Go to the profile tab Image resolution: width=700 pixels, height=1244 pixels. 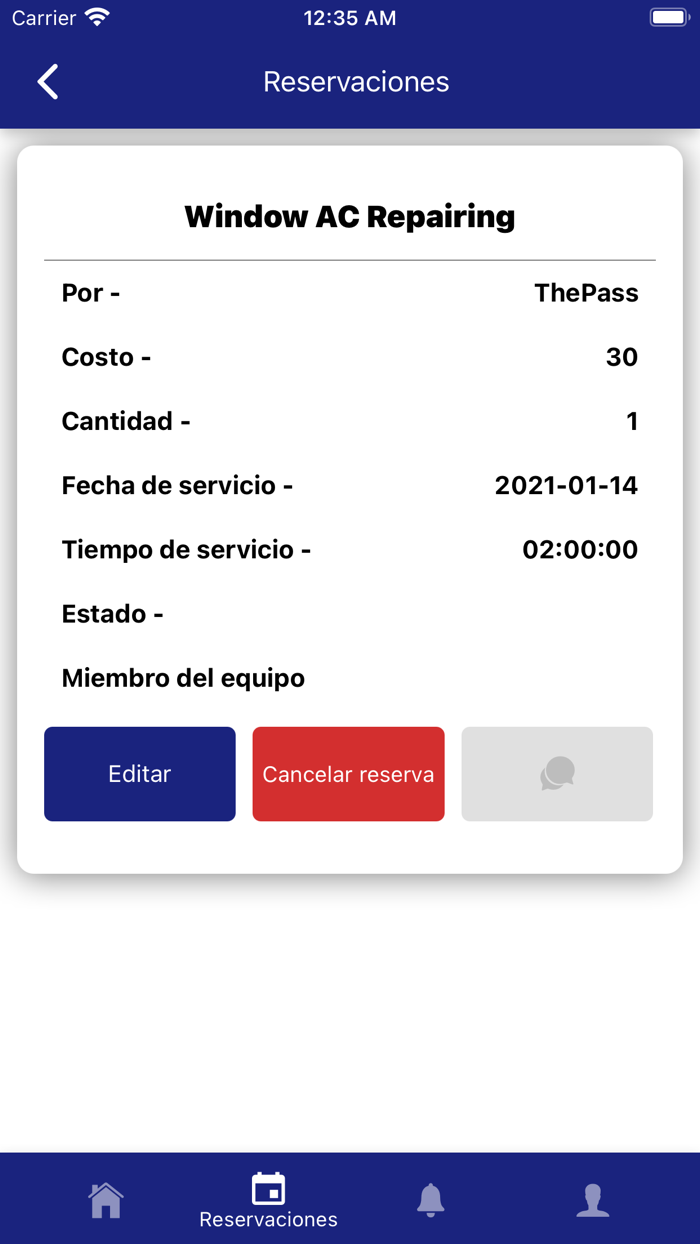coord(593,1199)
